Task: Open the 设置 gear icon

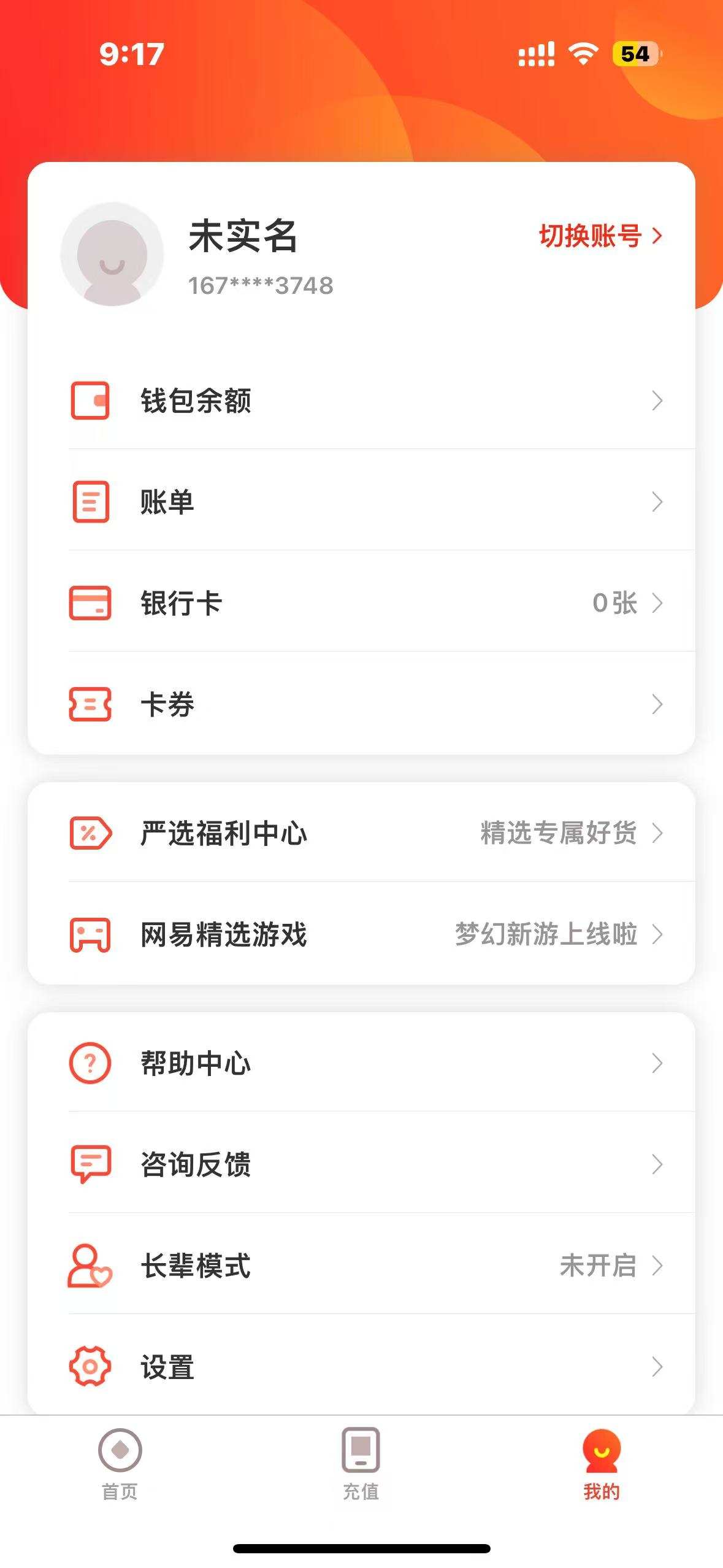Action: 89,1366
